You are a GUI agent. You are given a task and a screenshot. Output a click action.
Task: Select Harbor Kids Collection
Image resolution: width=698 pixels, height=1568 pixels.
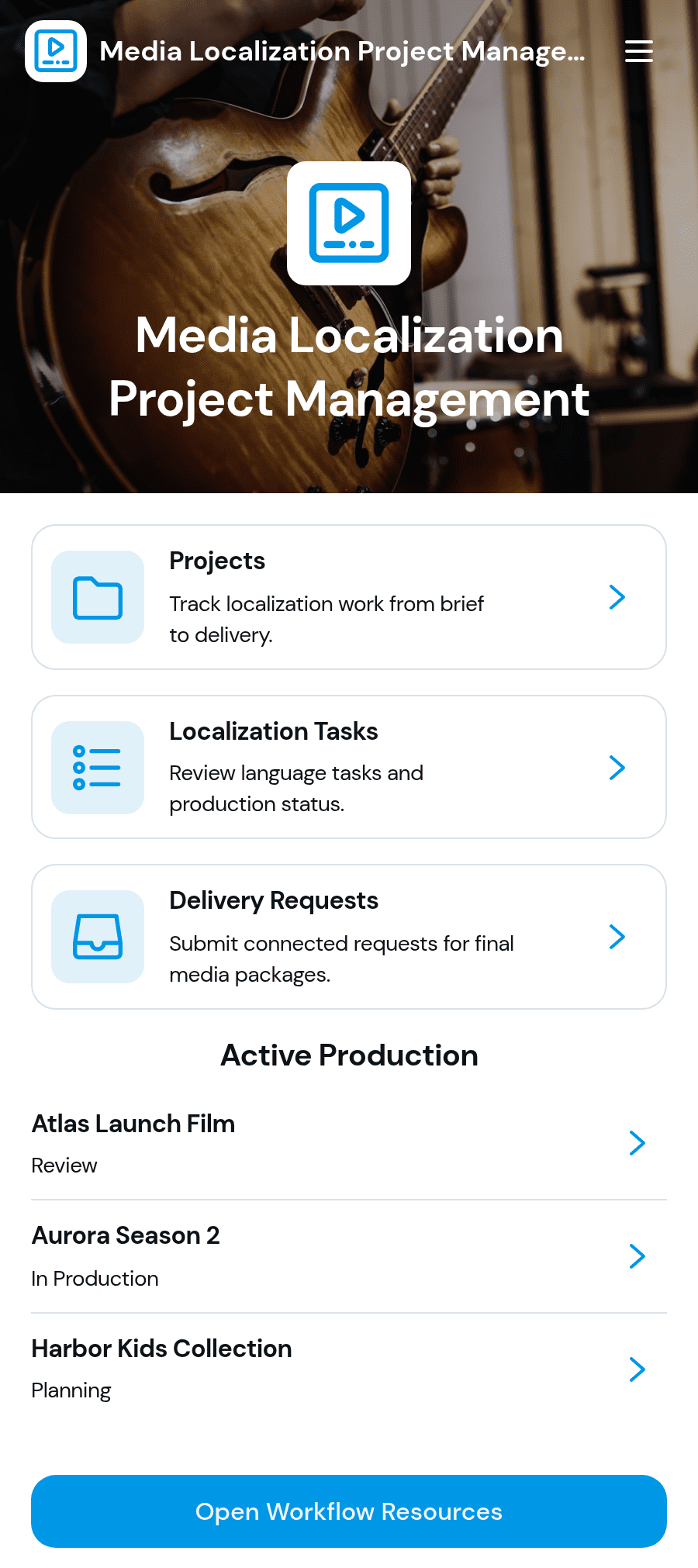[349, 1369]
